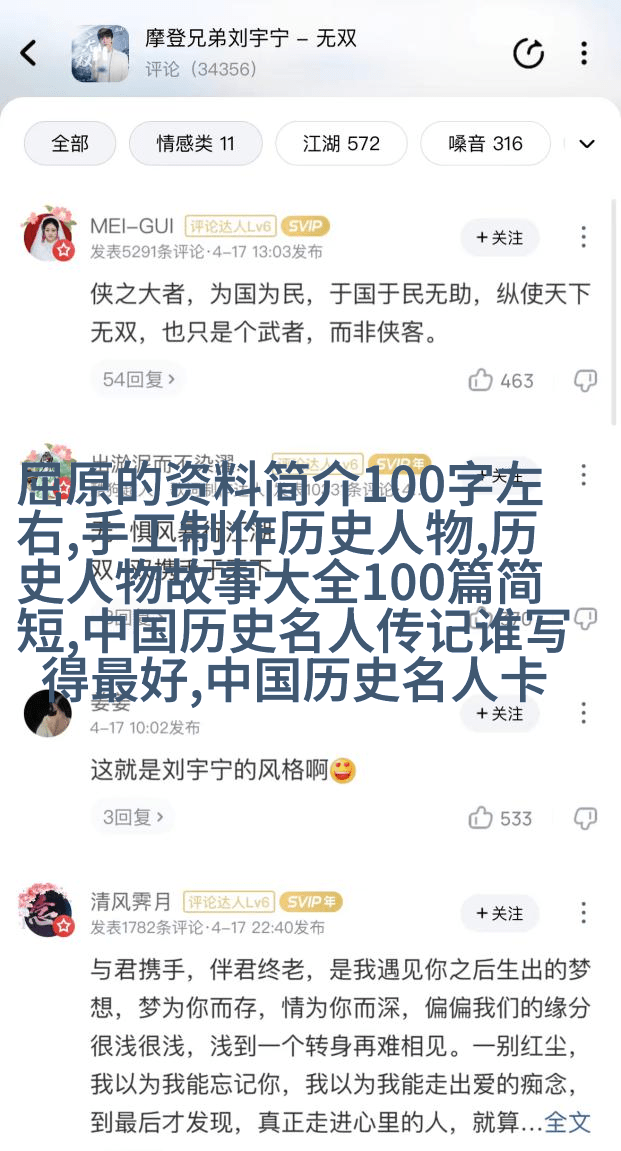The height and width of the screenshot is (1151, 621).
Task: Expand the comment category chips list
Action: (x=587, y=144)
